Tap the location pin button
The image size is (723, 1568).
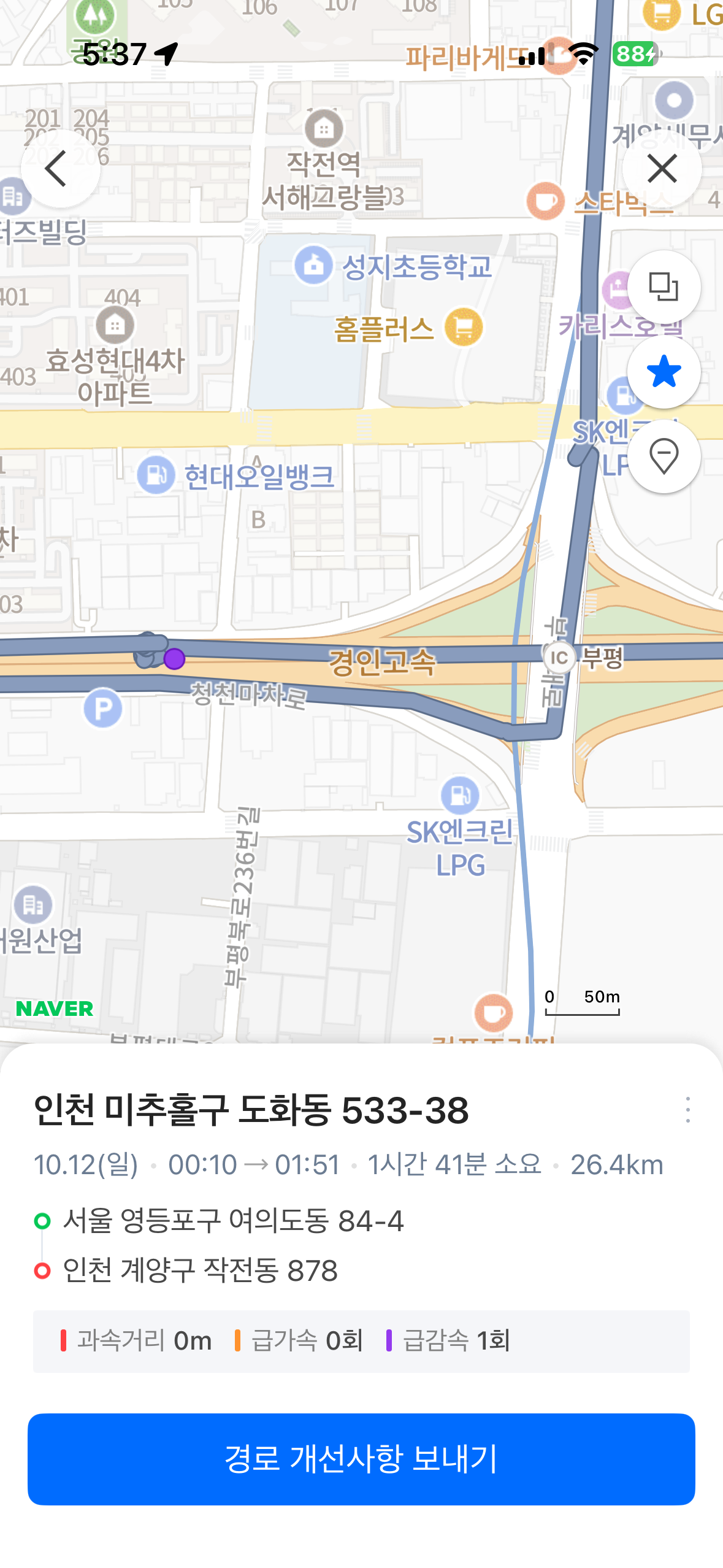click(664, 456)
